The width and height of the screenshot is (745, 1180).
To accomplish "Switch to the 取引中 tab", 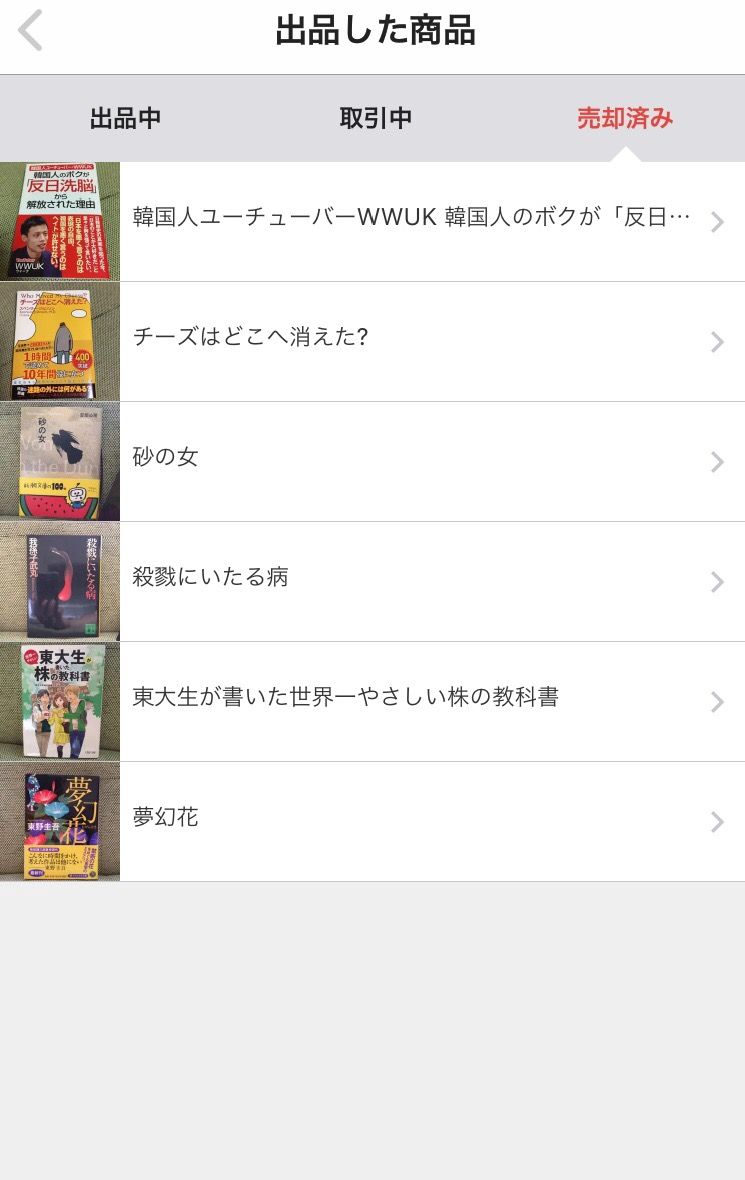I will click(x=375, y=119).
